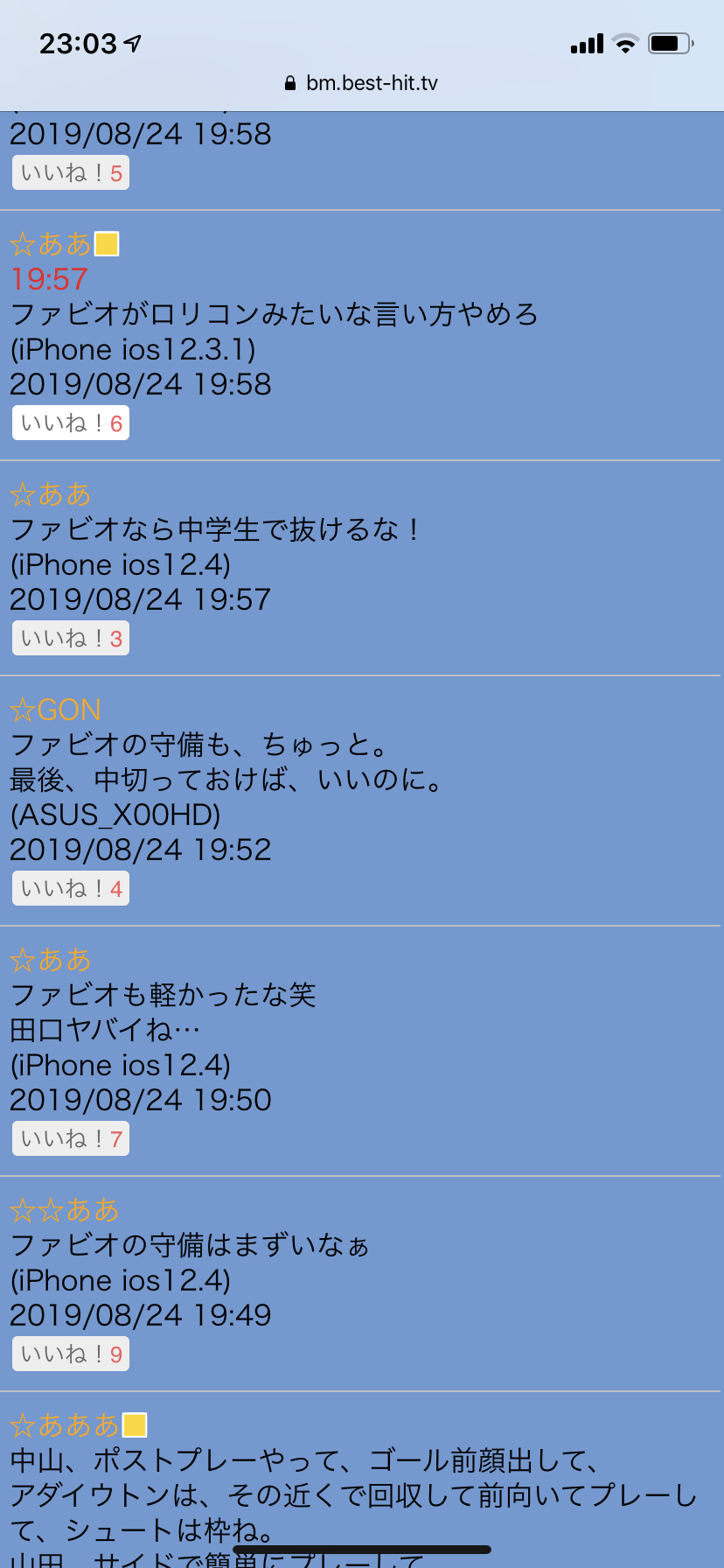The width and height of the screenshot is (724, 1568).
Task: Like the ロリコンみたいな言い方やめろ comment
Action: (71, 423)
